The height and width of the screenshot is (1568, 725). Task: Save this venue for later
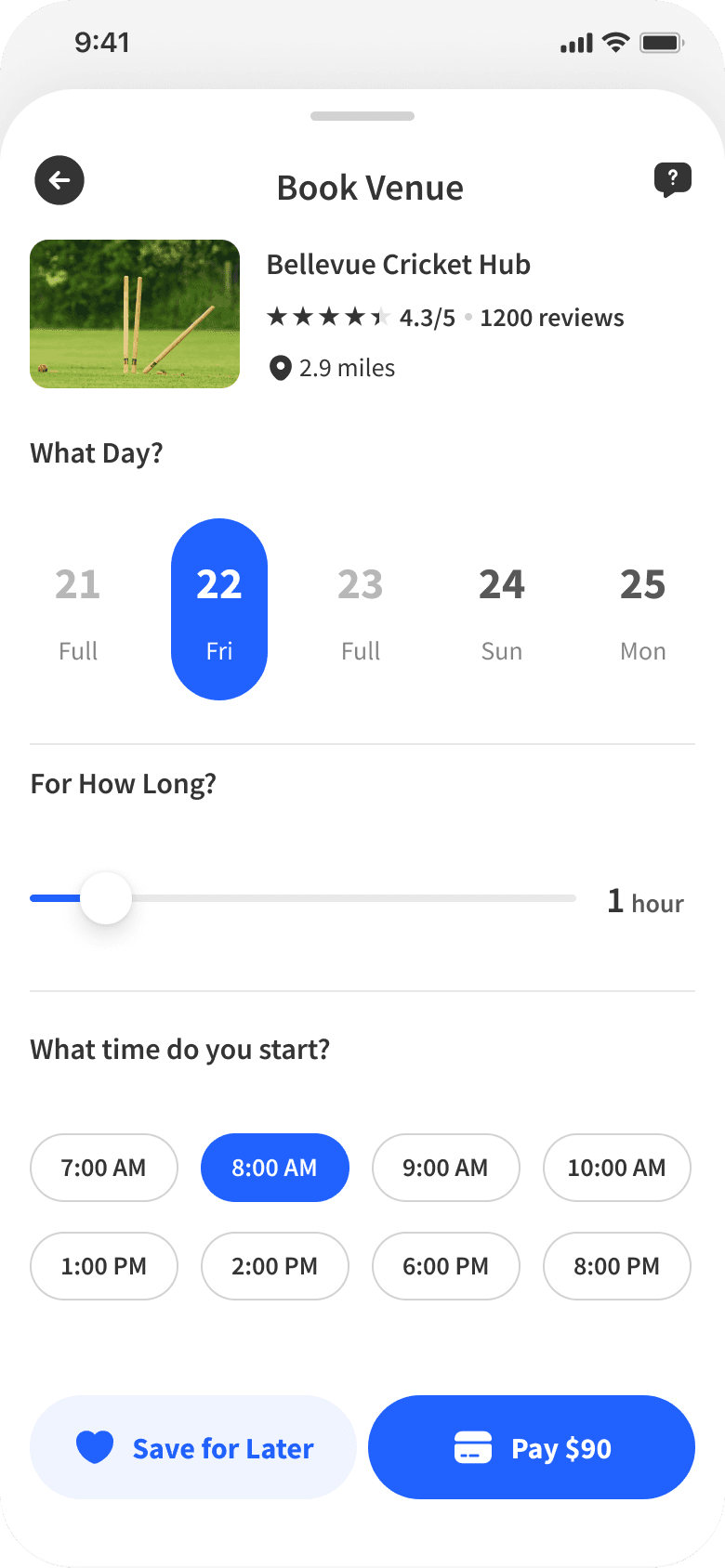coord(193,1447)
